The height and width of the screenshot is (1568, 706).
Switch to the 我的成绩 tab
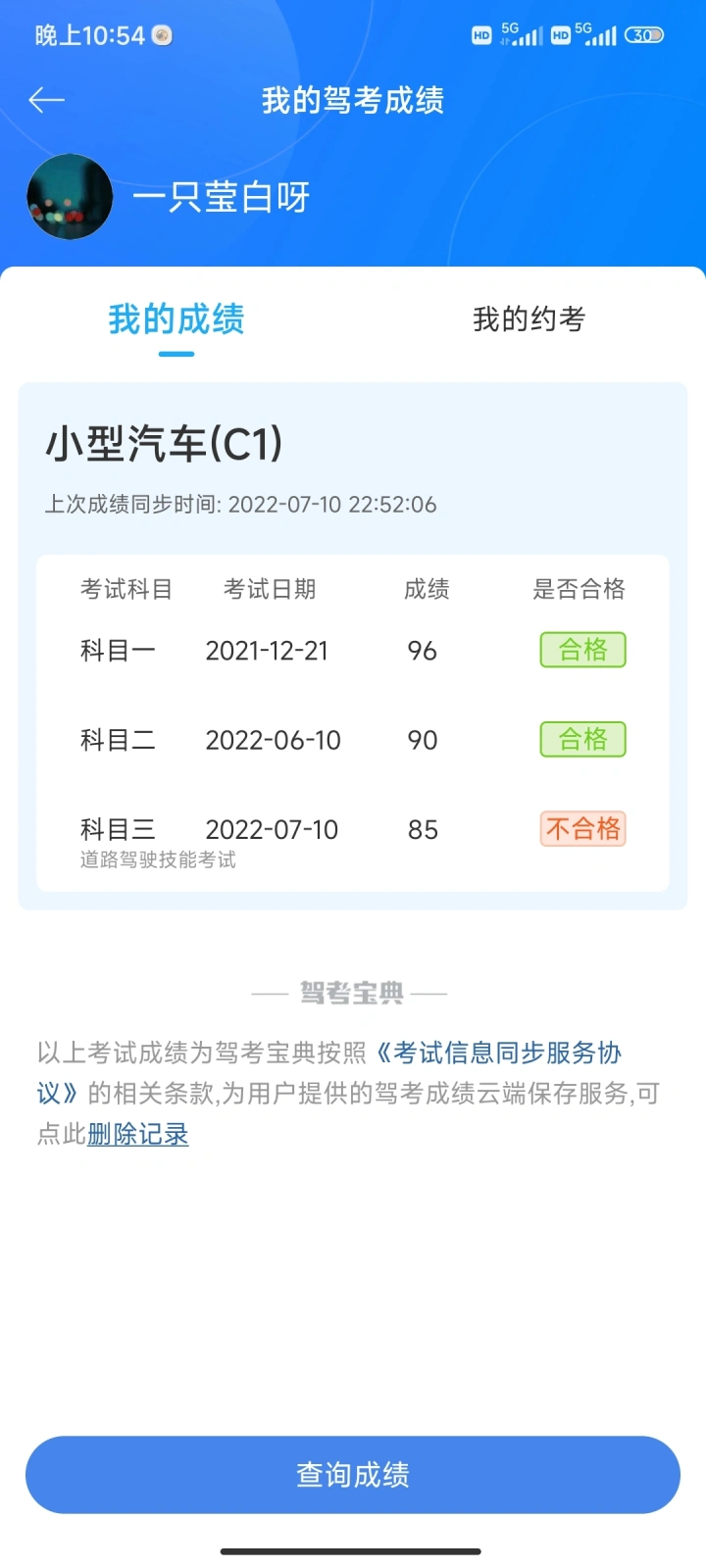[x=176, y=319]
